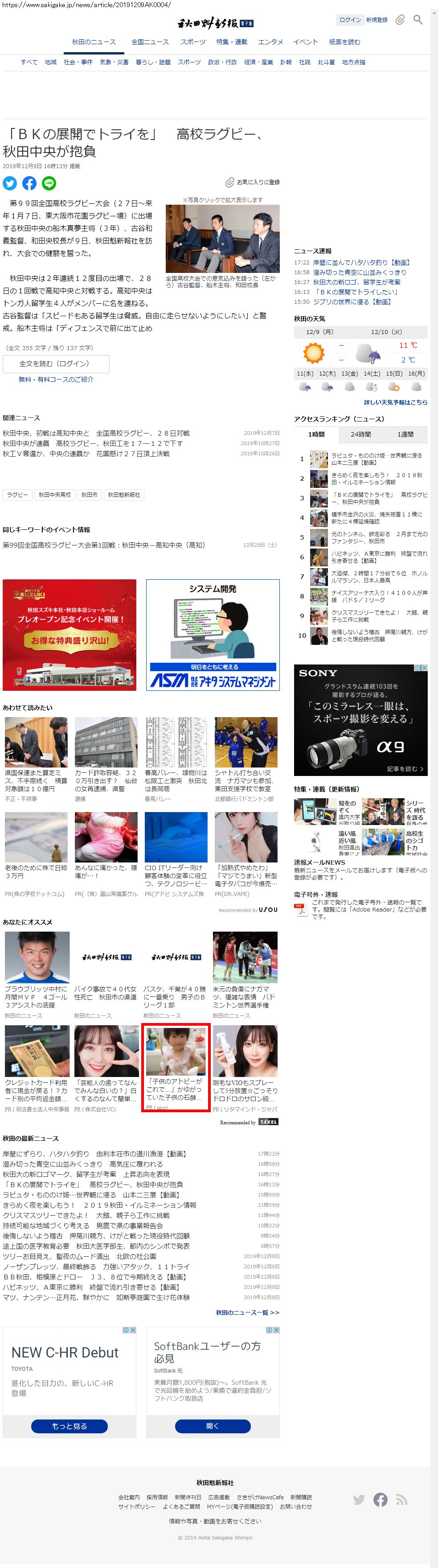Image resolution: width=438 pixels, height=1568 pixels.
Task: Open the 新規登録 link
Action: click(377, 20)
